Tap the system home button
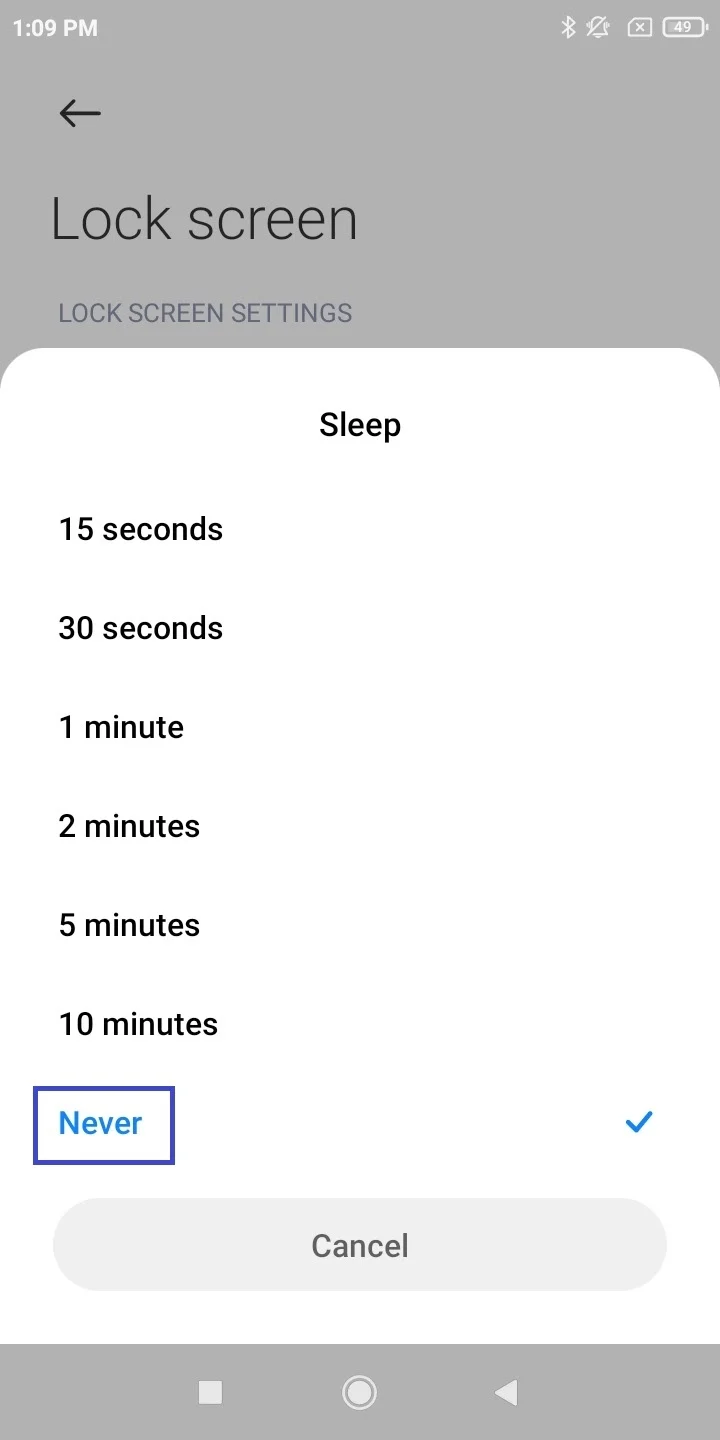Image resolution: width=720 pixels, height=1440 pixels. pos(359,1392)
